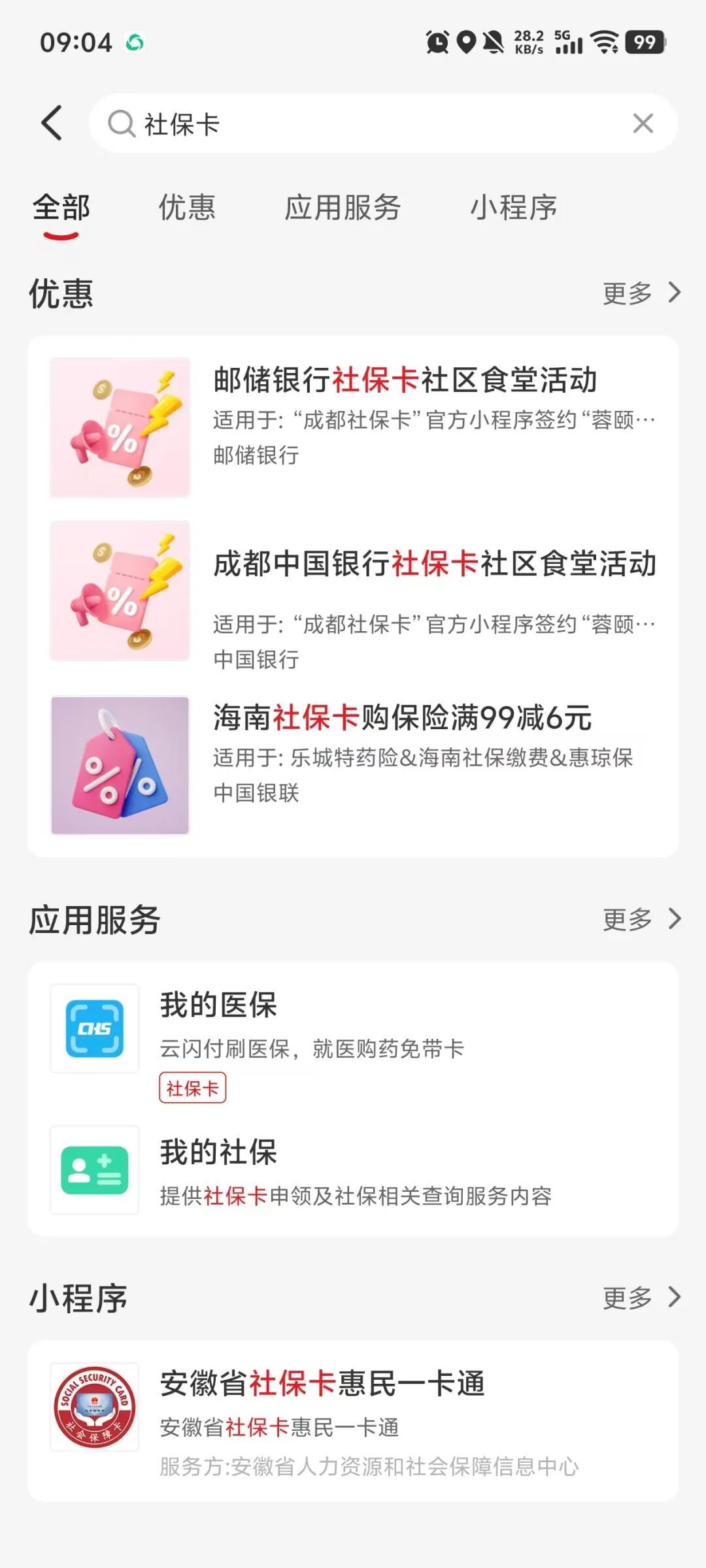
Task: Open 安徽省社保卡惠民一卡通 mini program
Action: [x=353, y=1420]
